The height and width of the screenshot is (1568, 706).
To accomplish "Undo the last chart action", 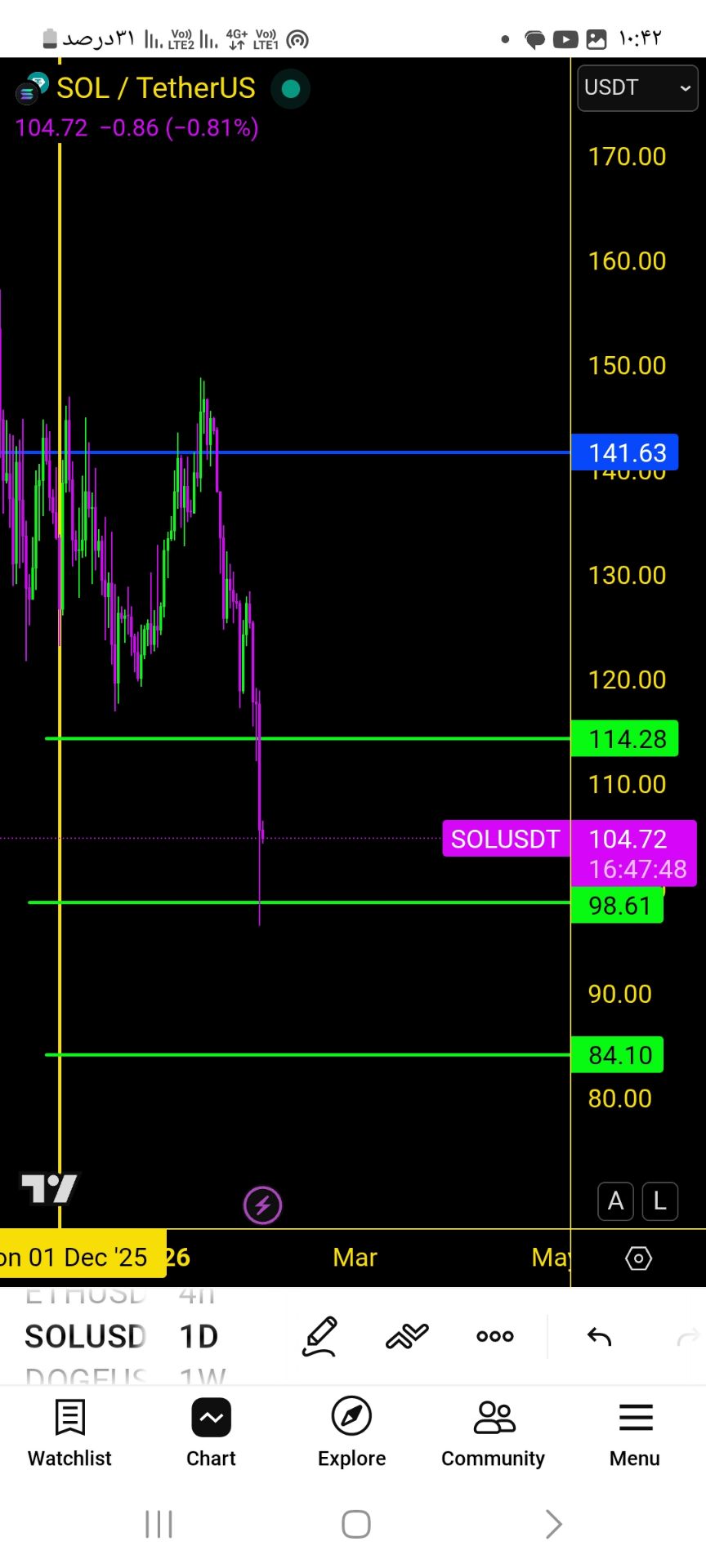I will pos(599,1336).
